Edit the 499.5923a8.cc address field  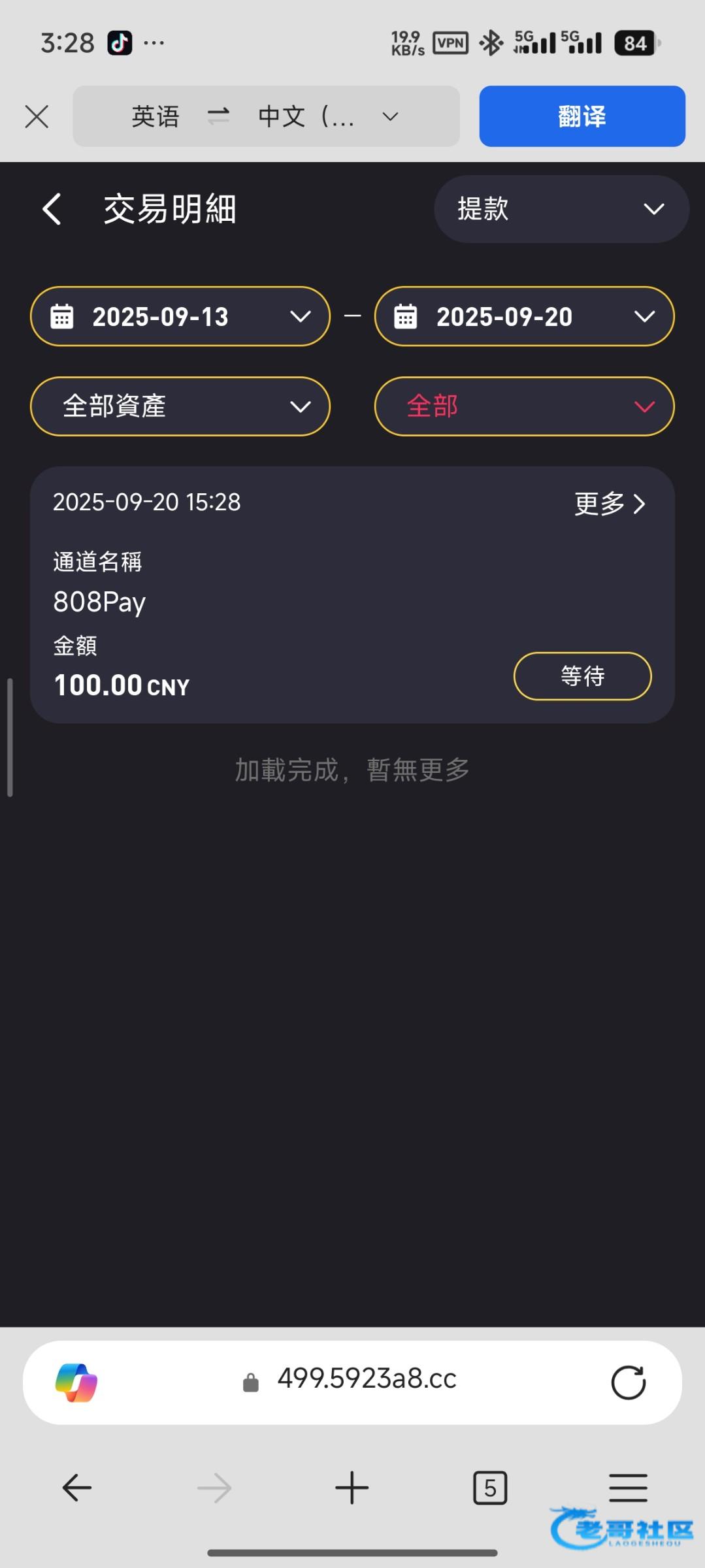tap(366, 1379)
